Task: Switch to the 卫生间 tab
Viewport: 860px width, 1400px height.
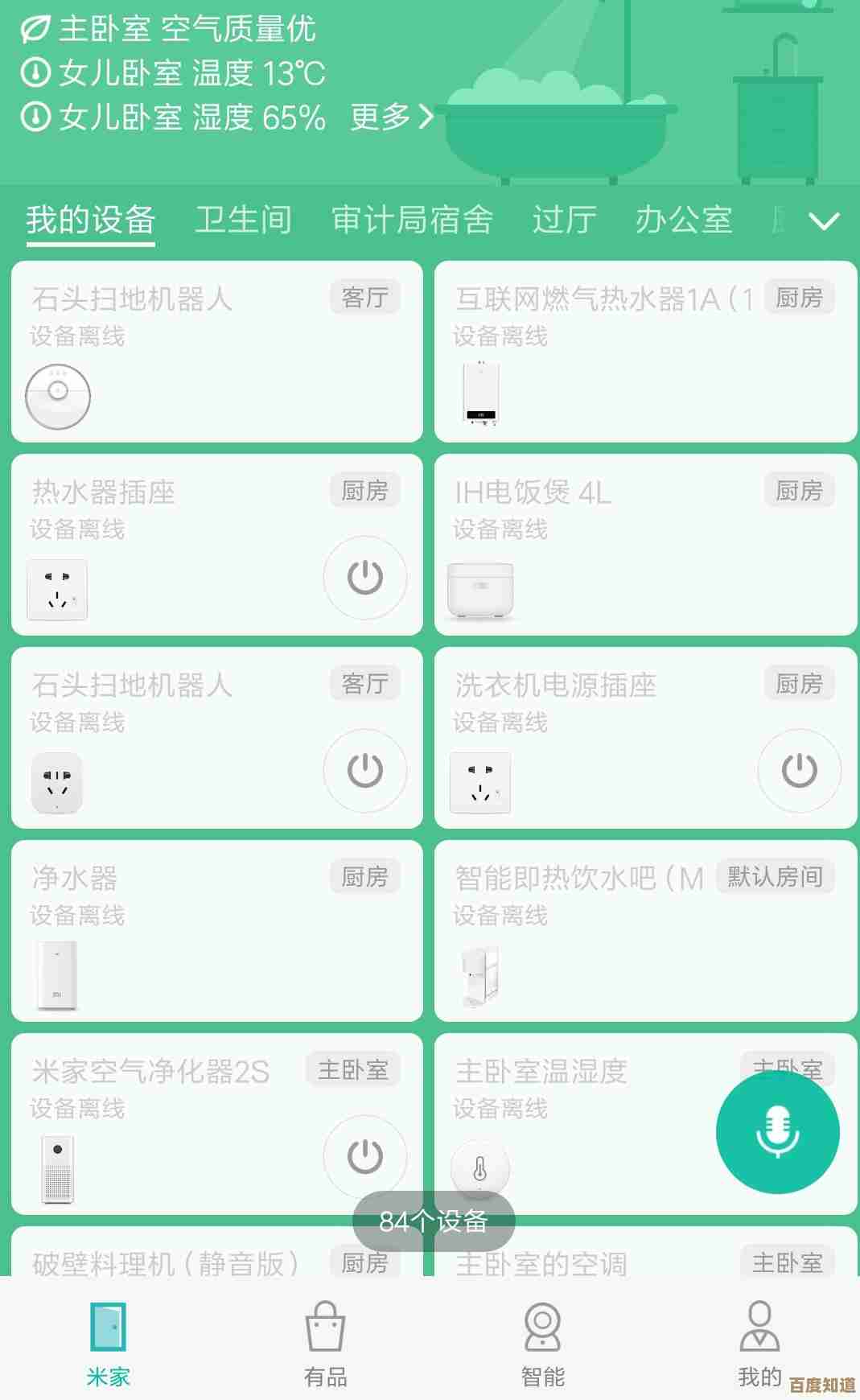Action: (x=243, y=219)
